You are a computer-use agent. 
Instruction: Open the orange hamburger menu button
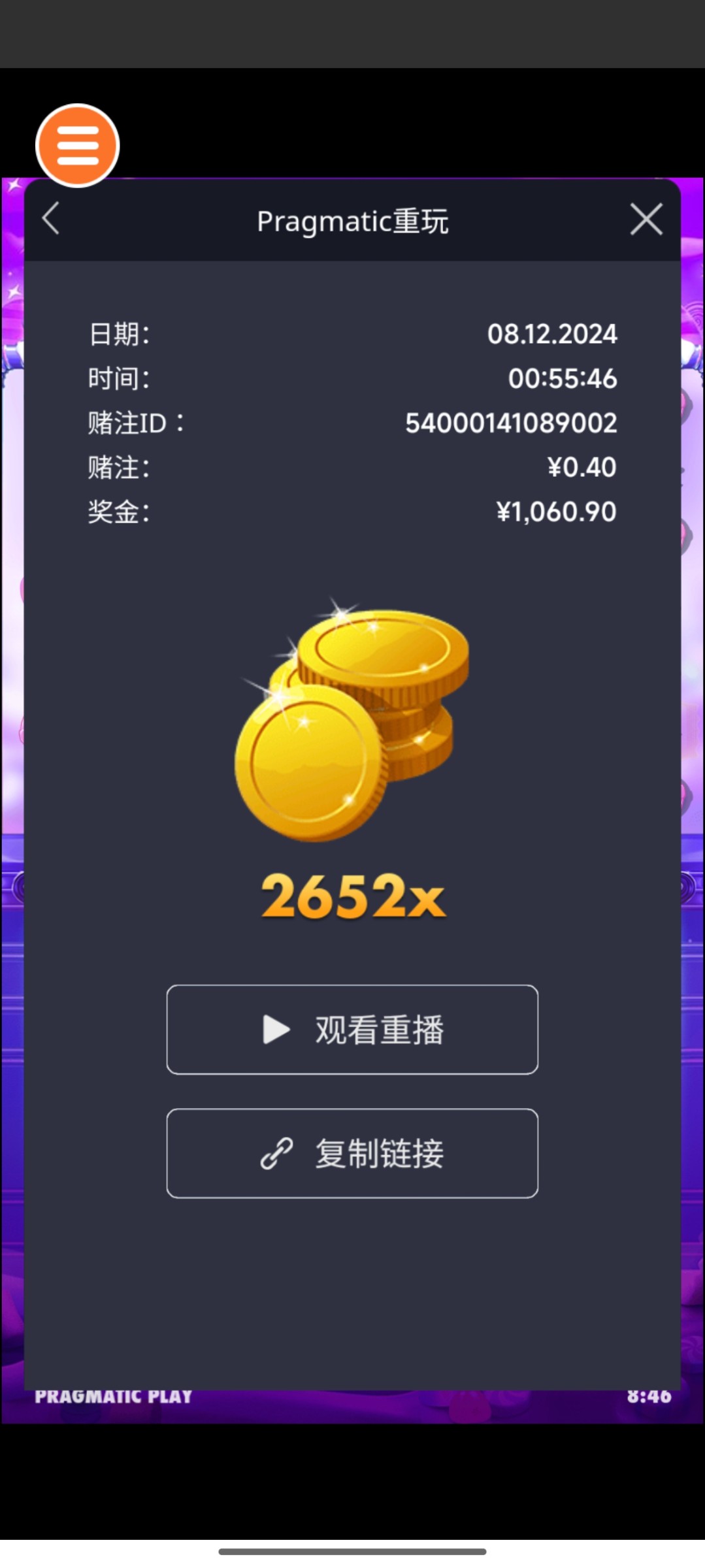pos(78,145)
